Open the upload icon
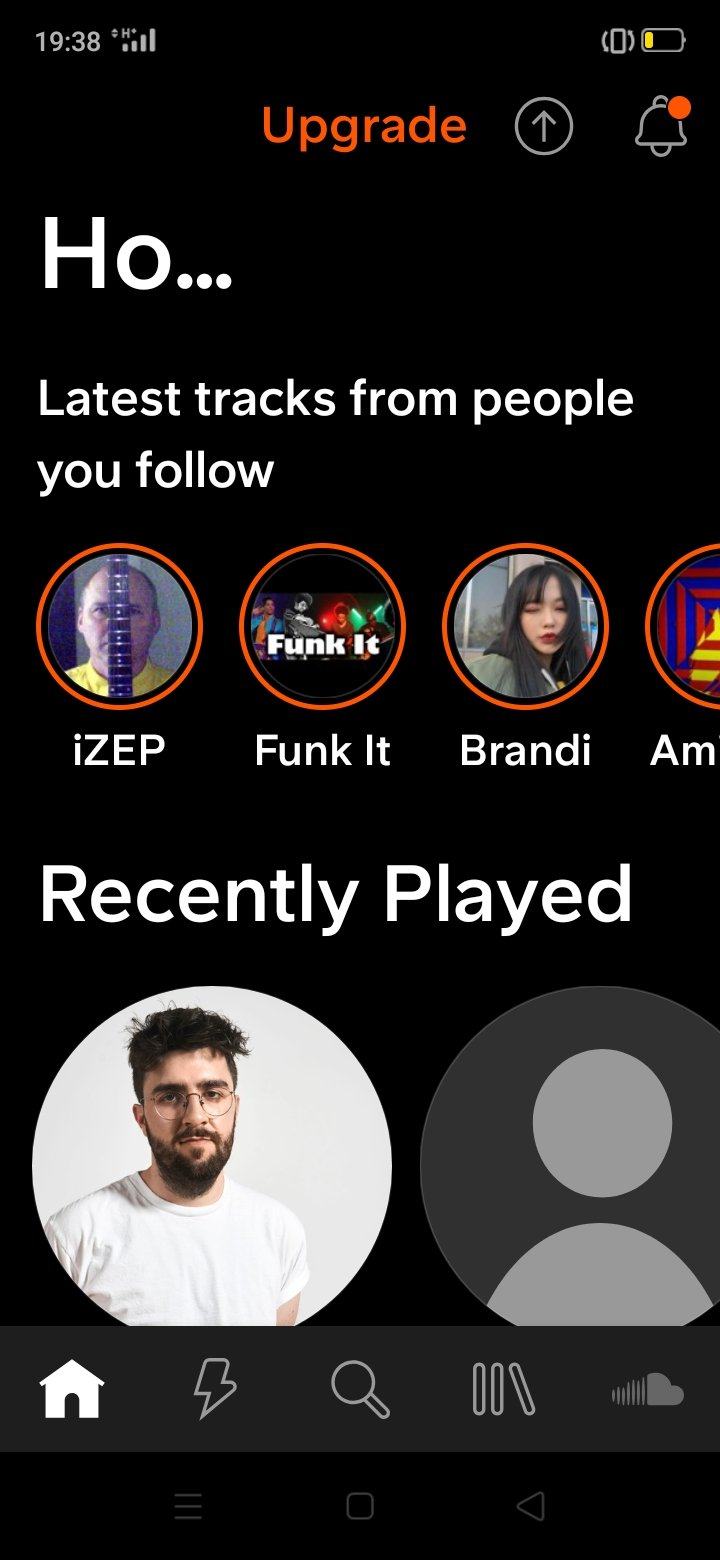Image resolution: width=720 pixels, height=1560 pixels. click(543, 127)
